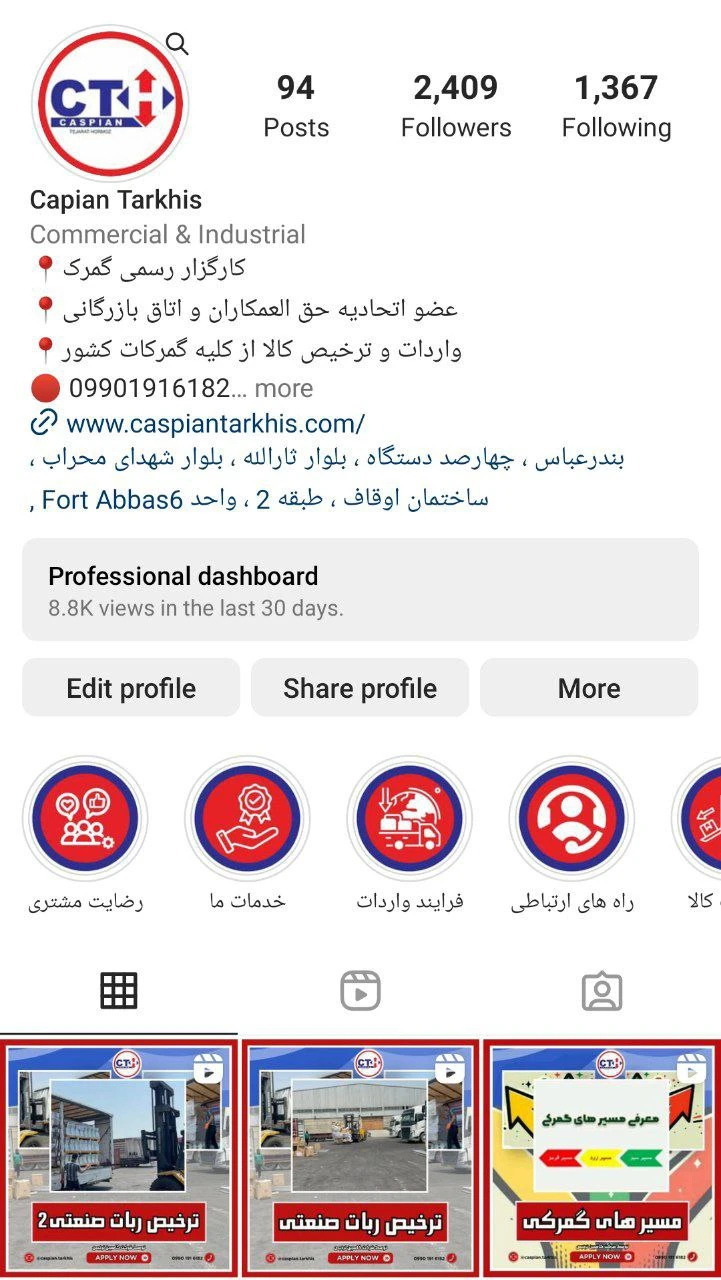Tap the More button

click(x=589, y=688)
